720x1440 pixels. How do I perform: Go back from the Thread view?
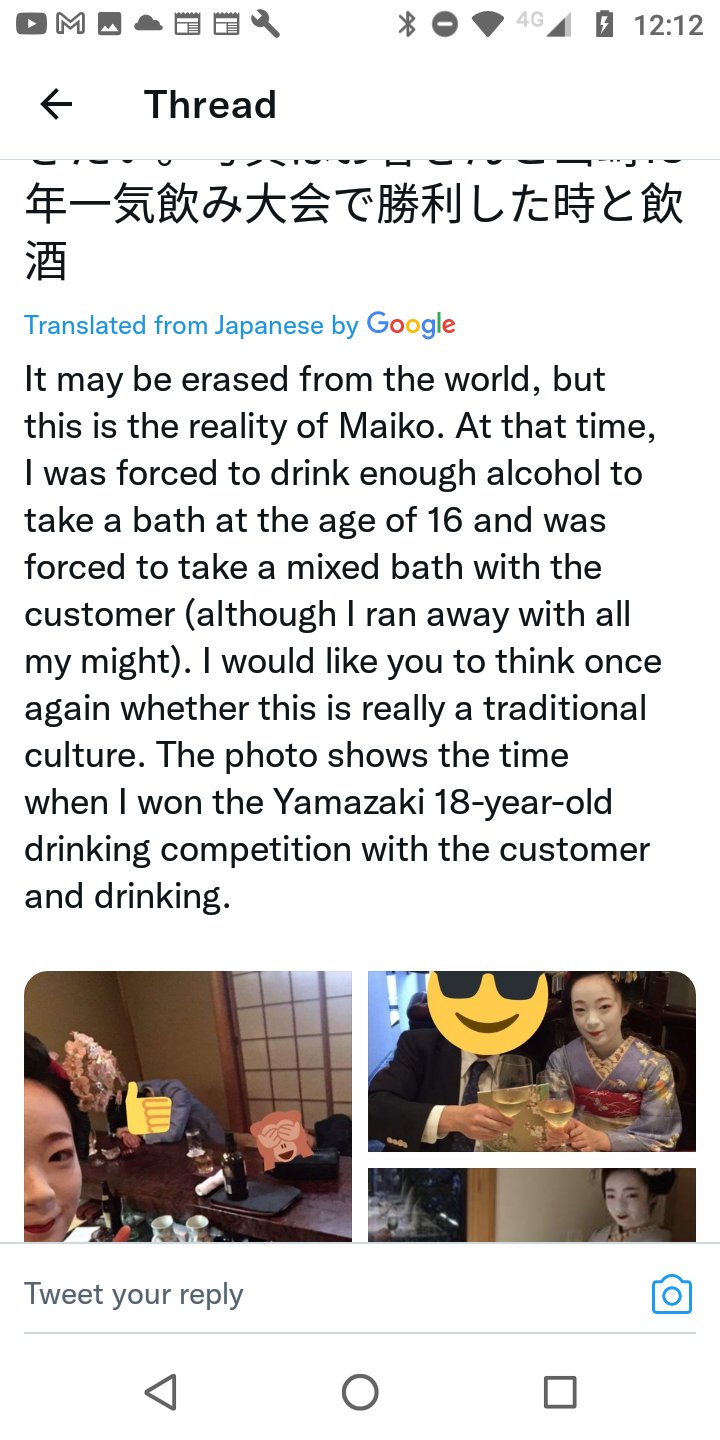coord(56,104)
